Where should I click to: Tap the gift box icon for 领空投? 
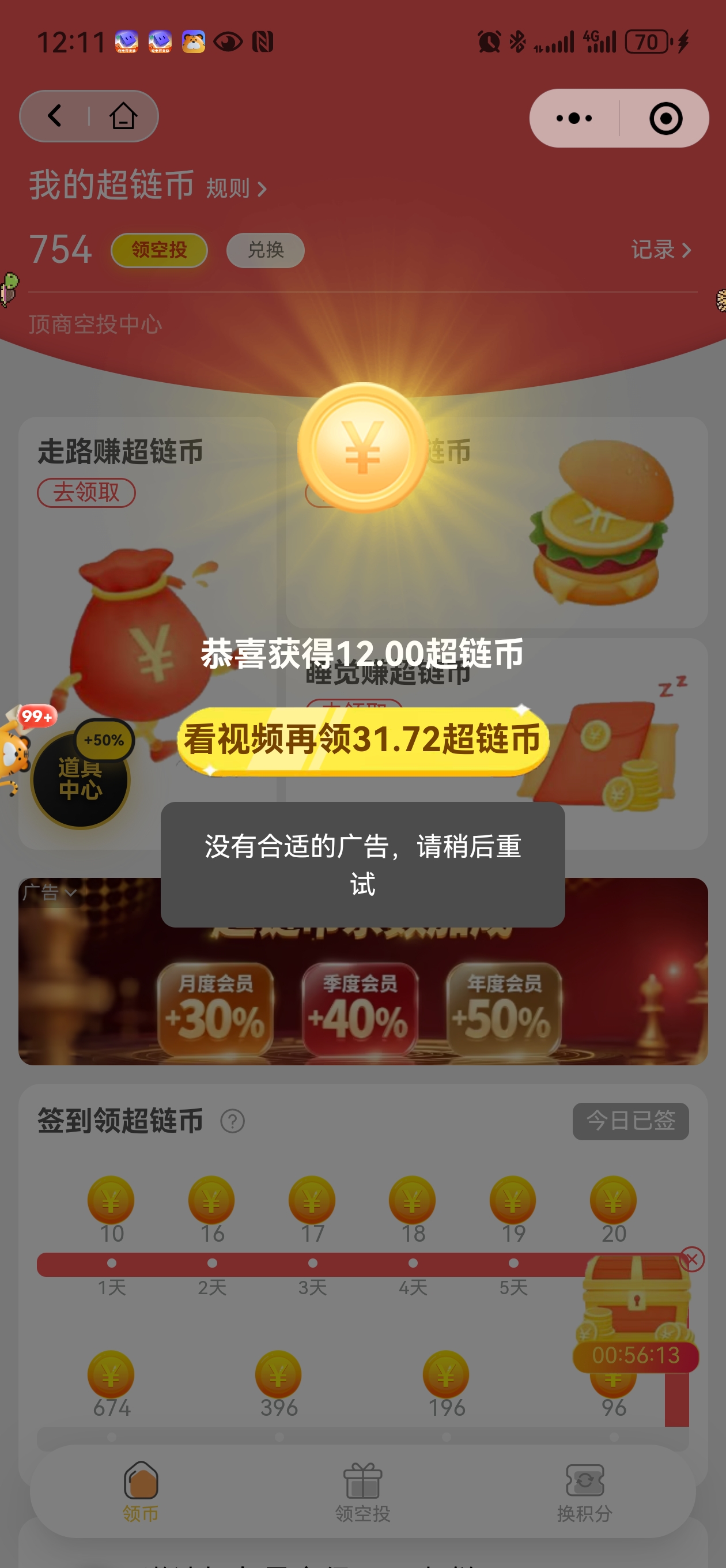tap(362, 1479)
